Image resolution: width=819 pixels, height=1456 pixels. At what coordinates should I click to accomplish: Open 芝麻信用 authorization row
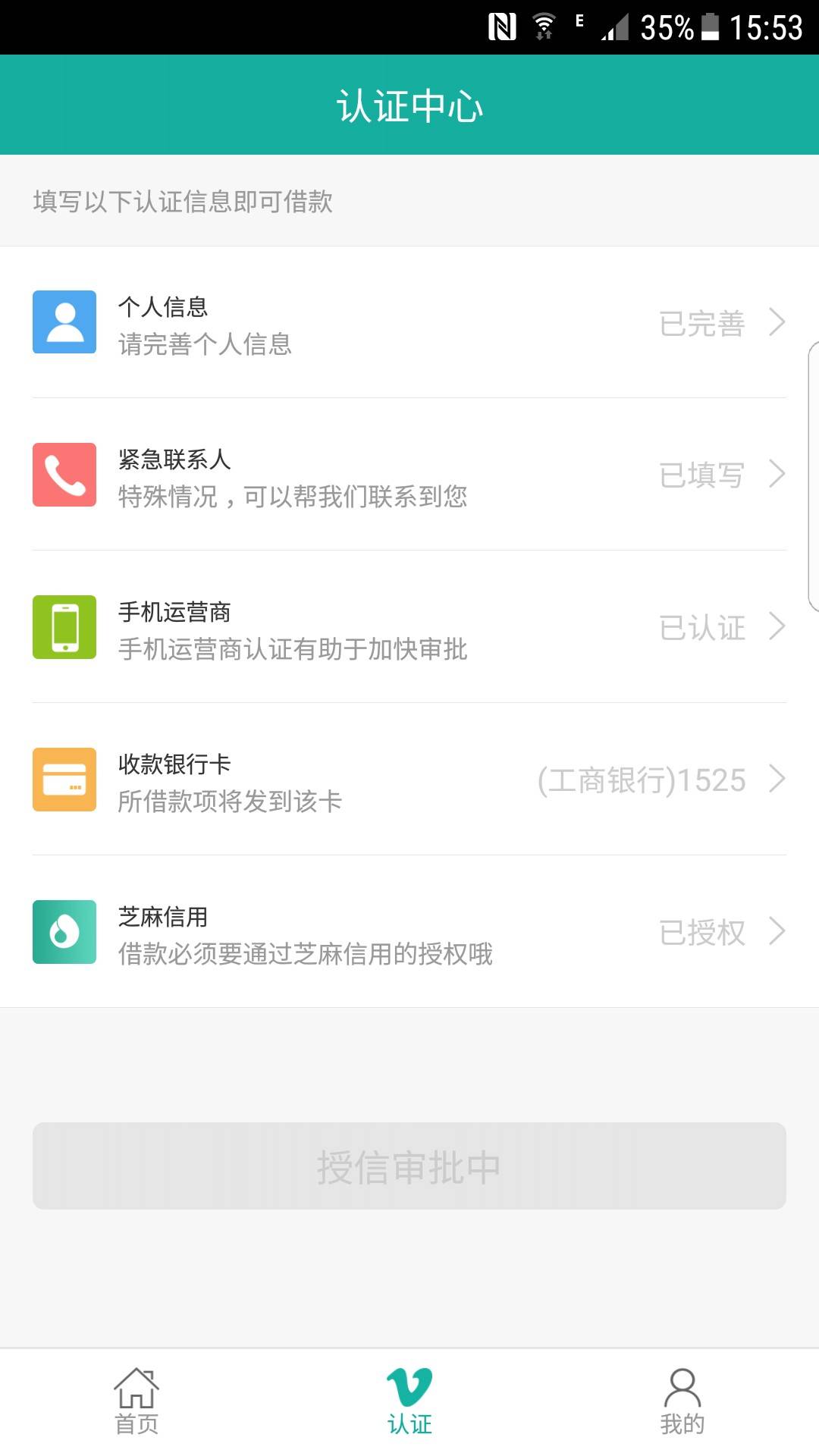[409, 932]
